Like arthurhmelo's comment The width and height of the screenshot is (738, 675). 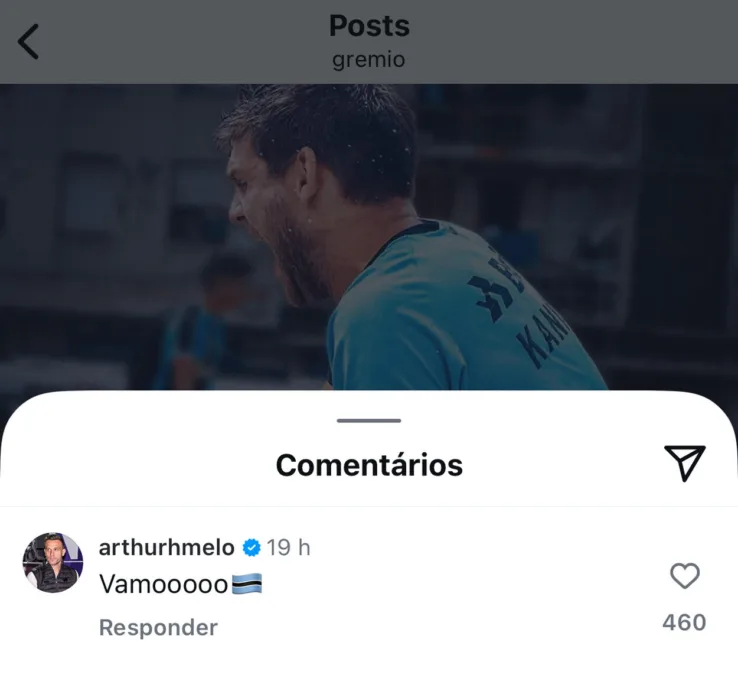(684, 577)
